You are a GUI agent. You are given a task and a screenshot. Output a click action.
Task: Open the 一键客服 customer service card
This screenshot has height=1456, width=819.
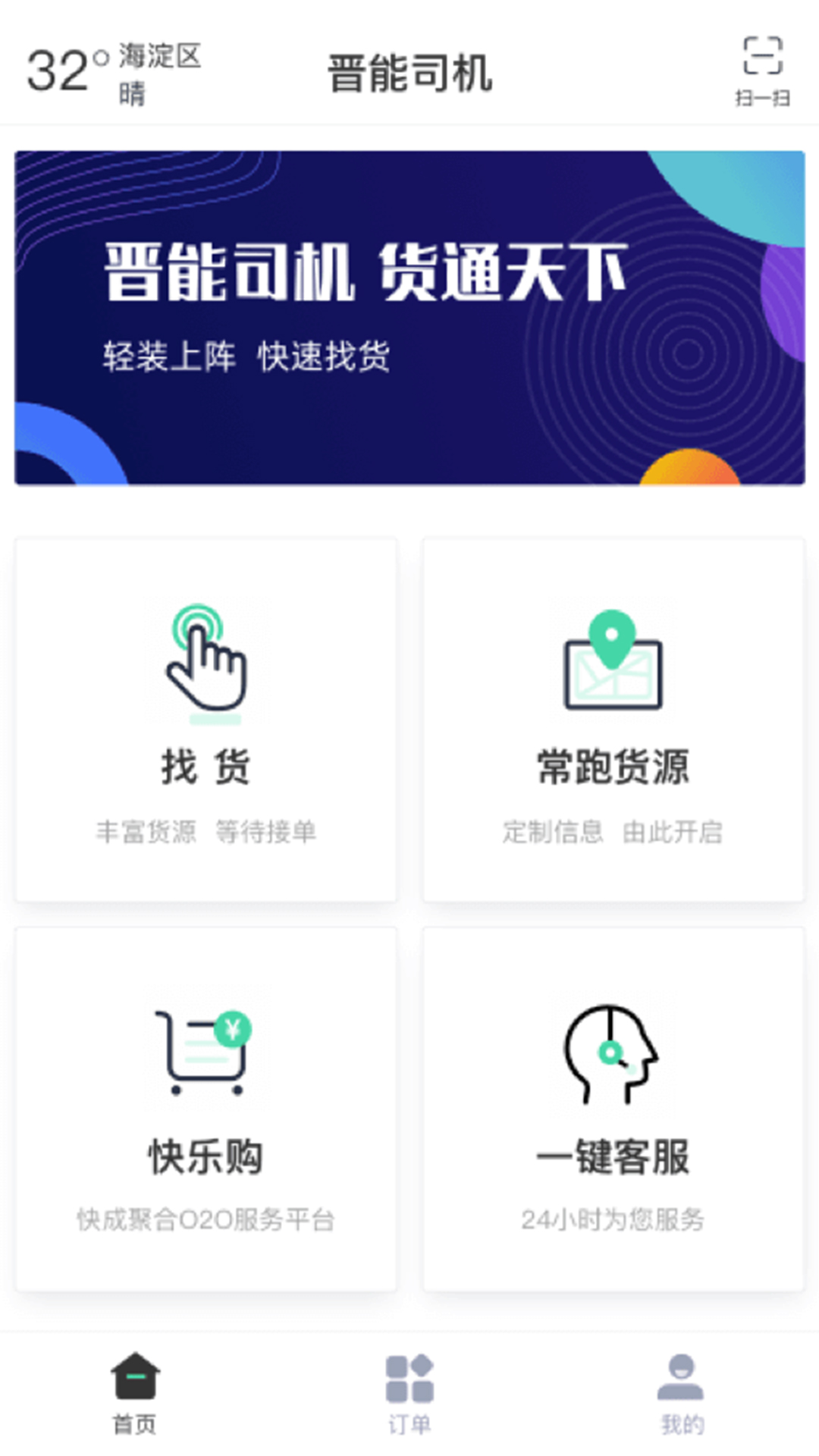point(613,1109)
